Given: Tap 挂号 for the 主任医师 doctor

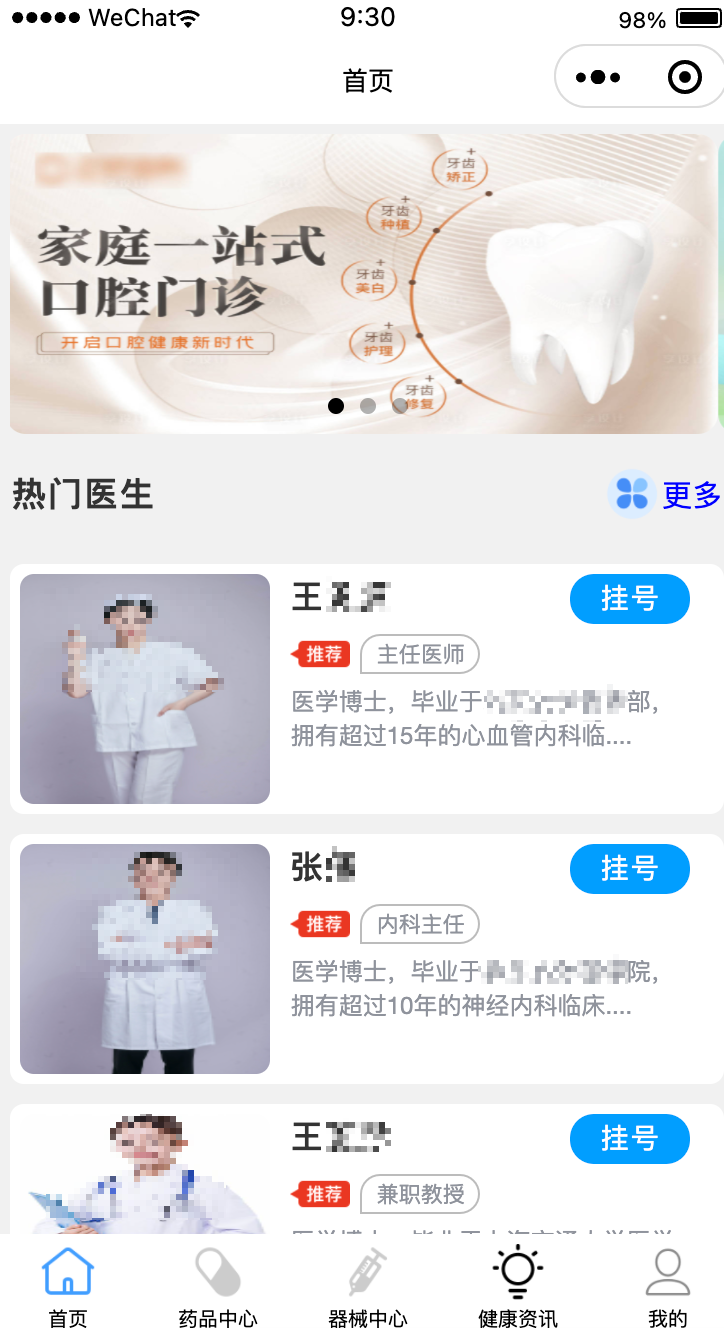Looking at the screenshot, I should tap(630, 599).
